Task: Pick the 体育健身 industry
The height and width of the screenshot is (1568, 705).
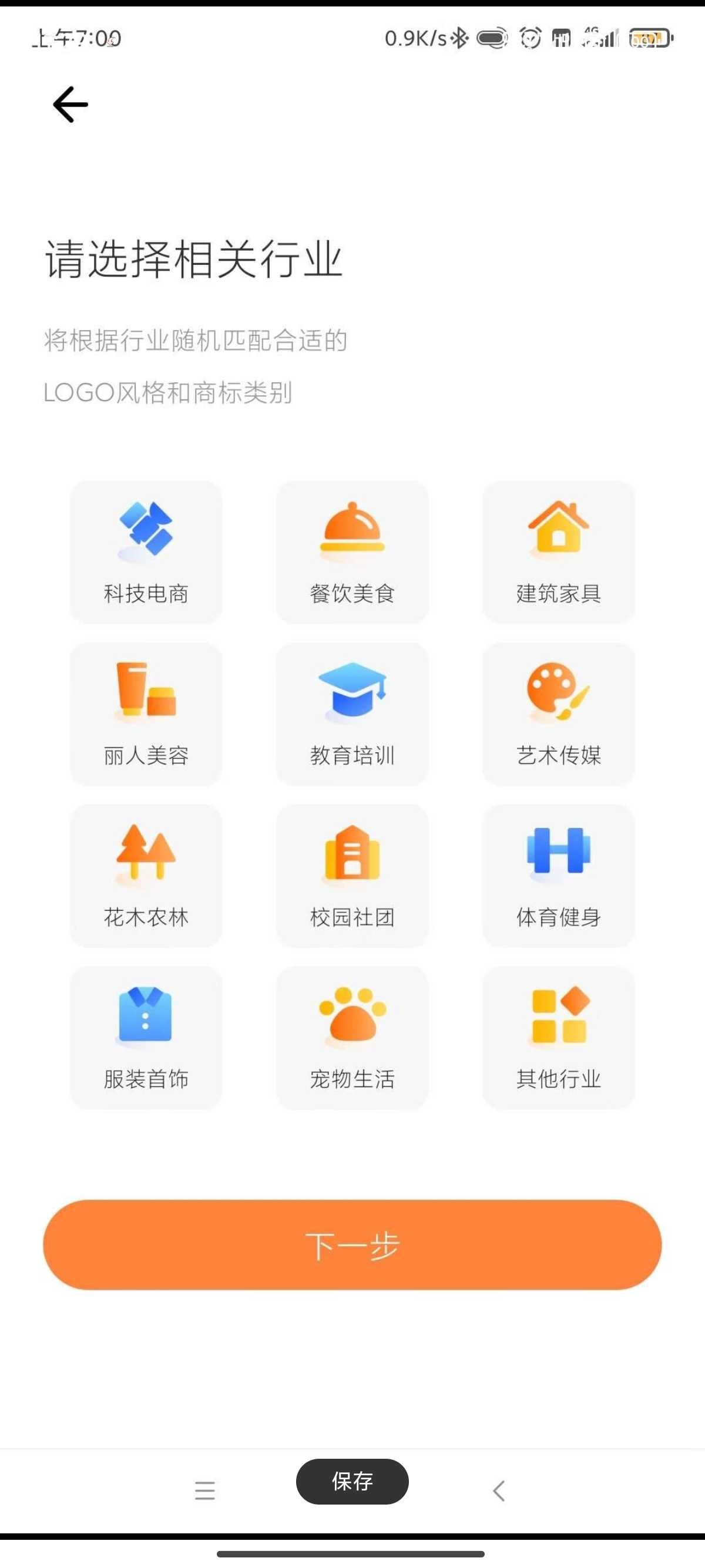Action: pos(559,876)
